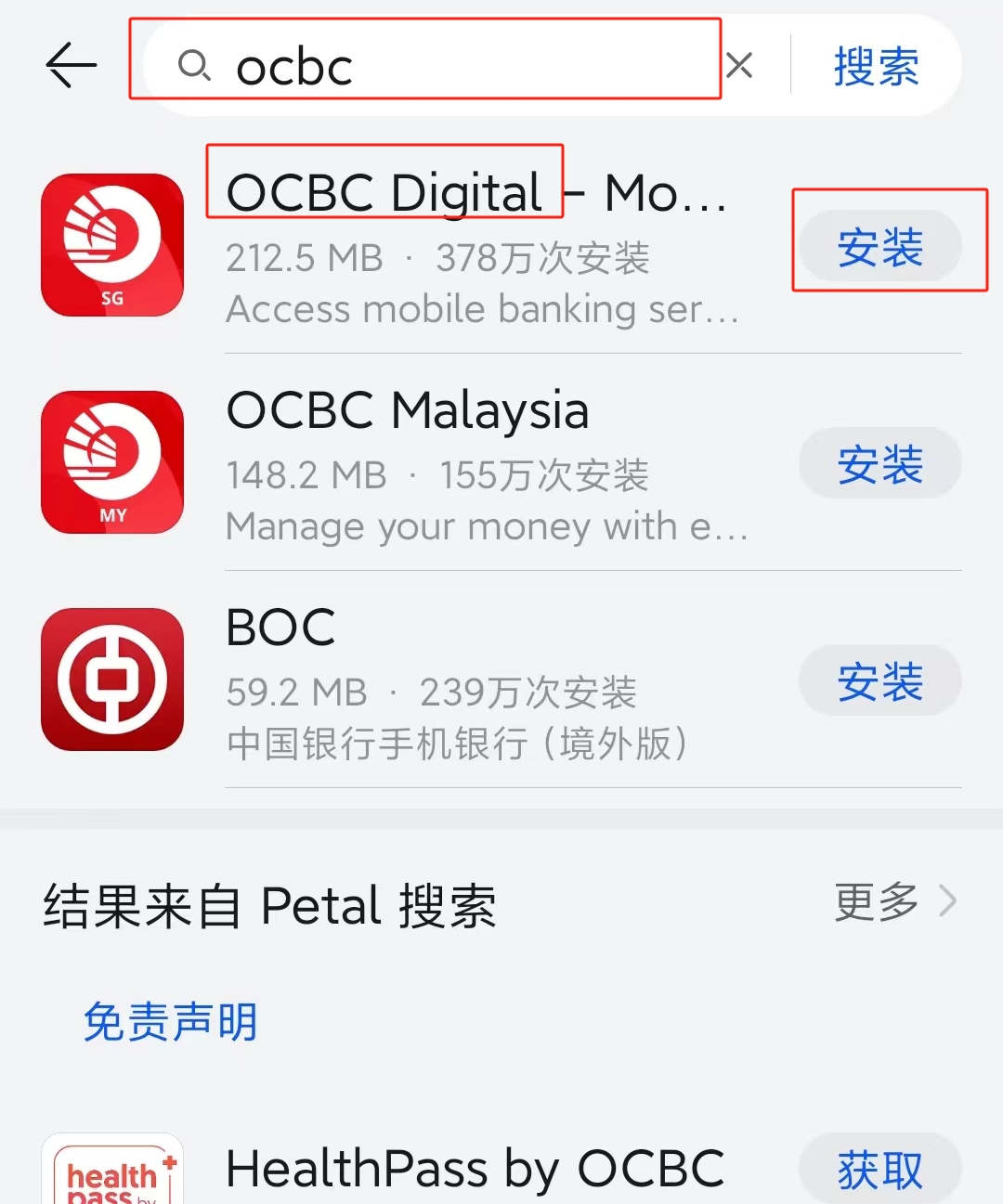
Task: Install OCBC Malaysia app
Action: [879, 463]
